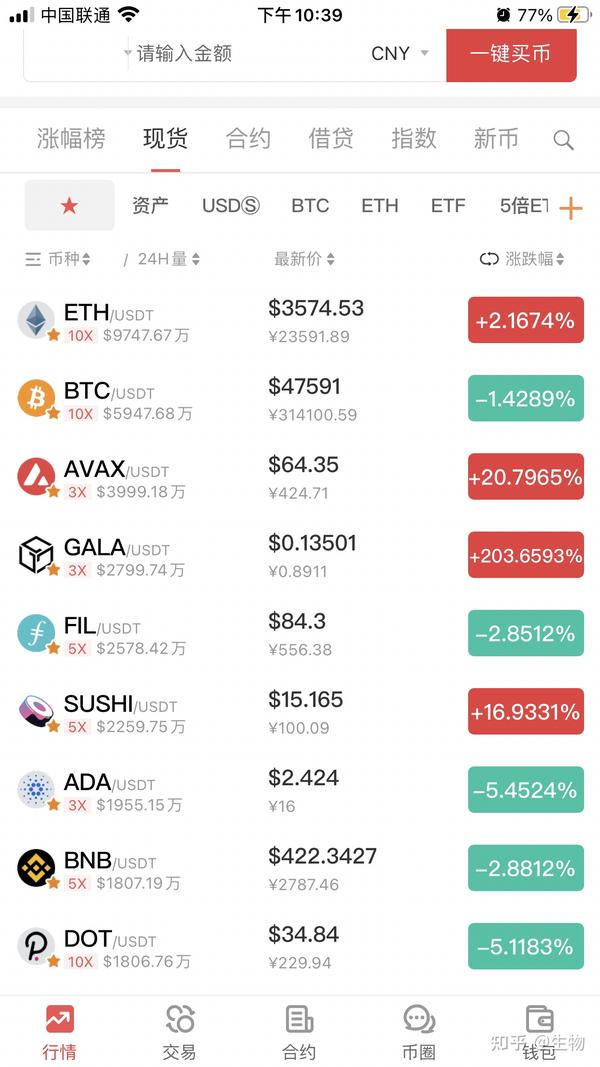The height and width of the screenshot is (1067, 600).
Task: Go to the 交易 bottom tab
Action: point(180,1032)
